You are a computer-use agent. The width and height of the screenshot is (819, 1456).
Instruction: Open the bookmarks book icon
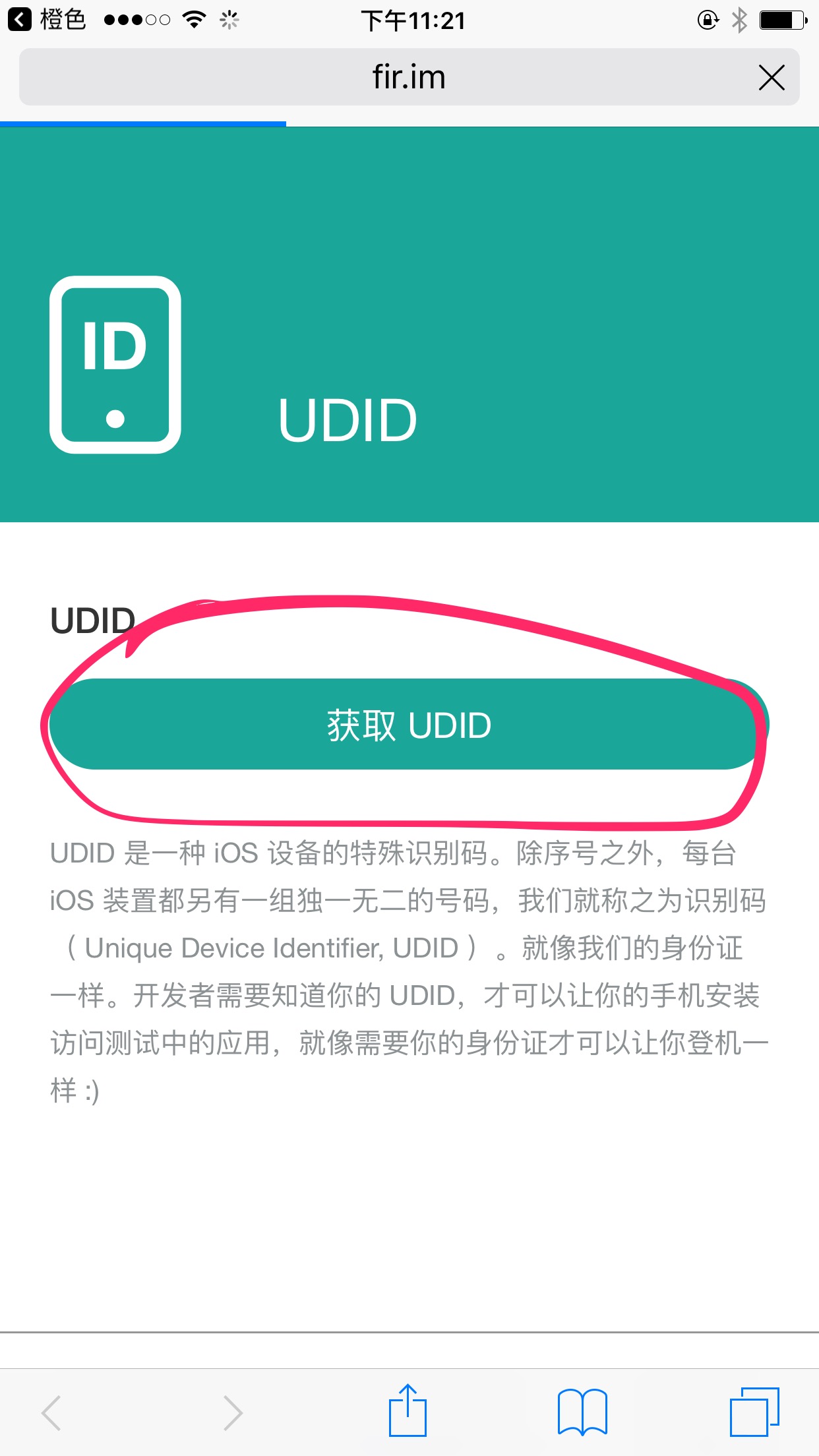coord(582,1411)
